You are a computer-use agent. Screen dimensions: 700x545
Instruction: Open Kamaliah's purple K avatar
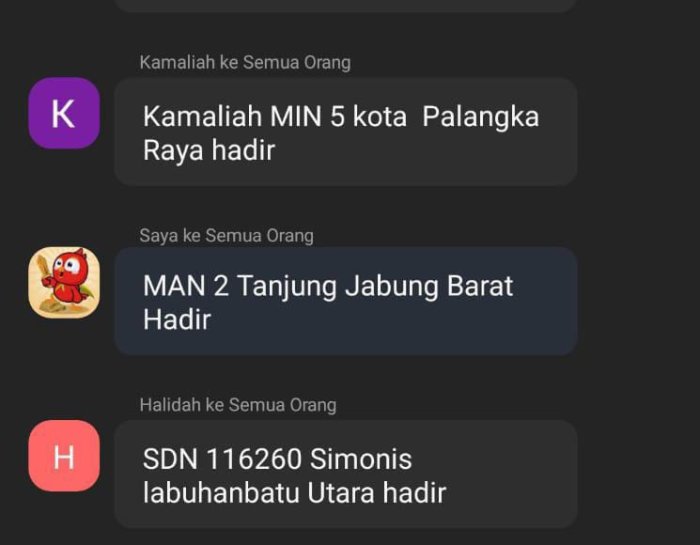[63, 113]
